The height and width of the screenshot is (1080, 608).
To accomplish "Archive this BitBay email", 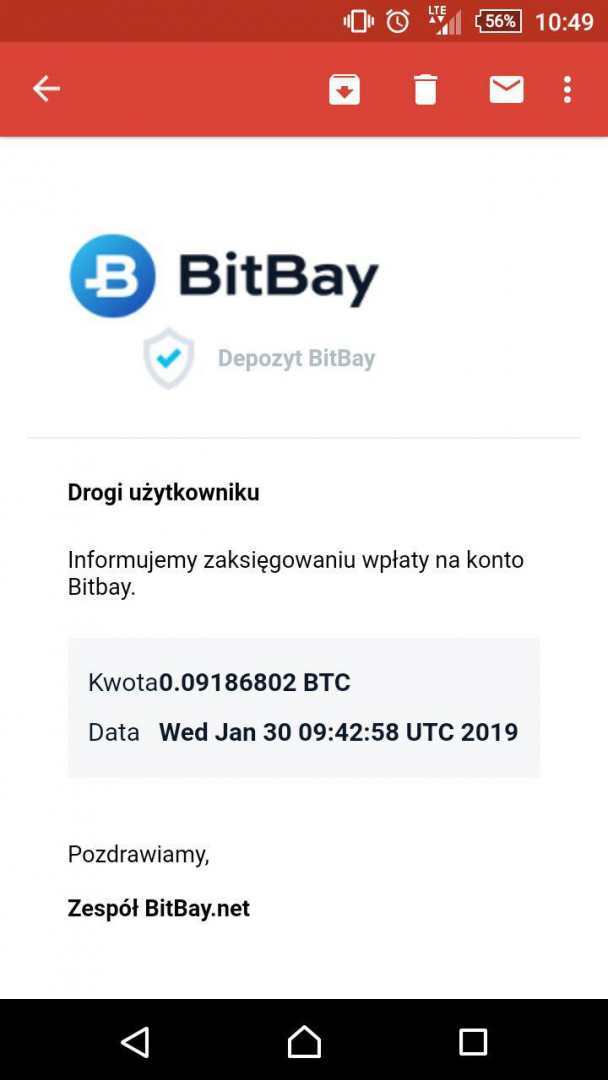I will (344, 89).
